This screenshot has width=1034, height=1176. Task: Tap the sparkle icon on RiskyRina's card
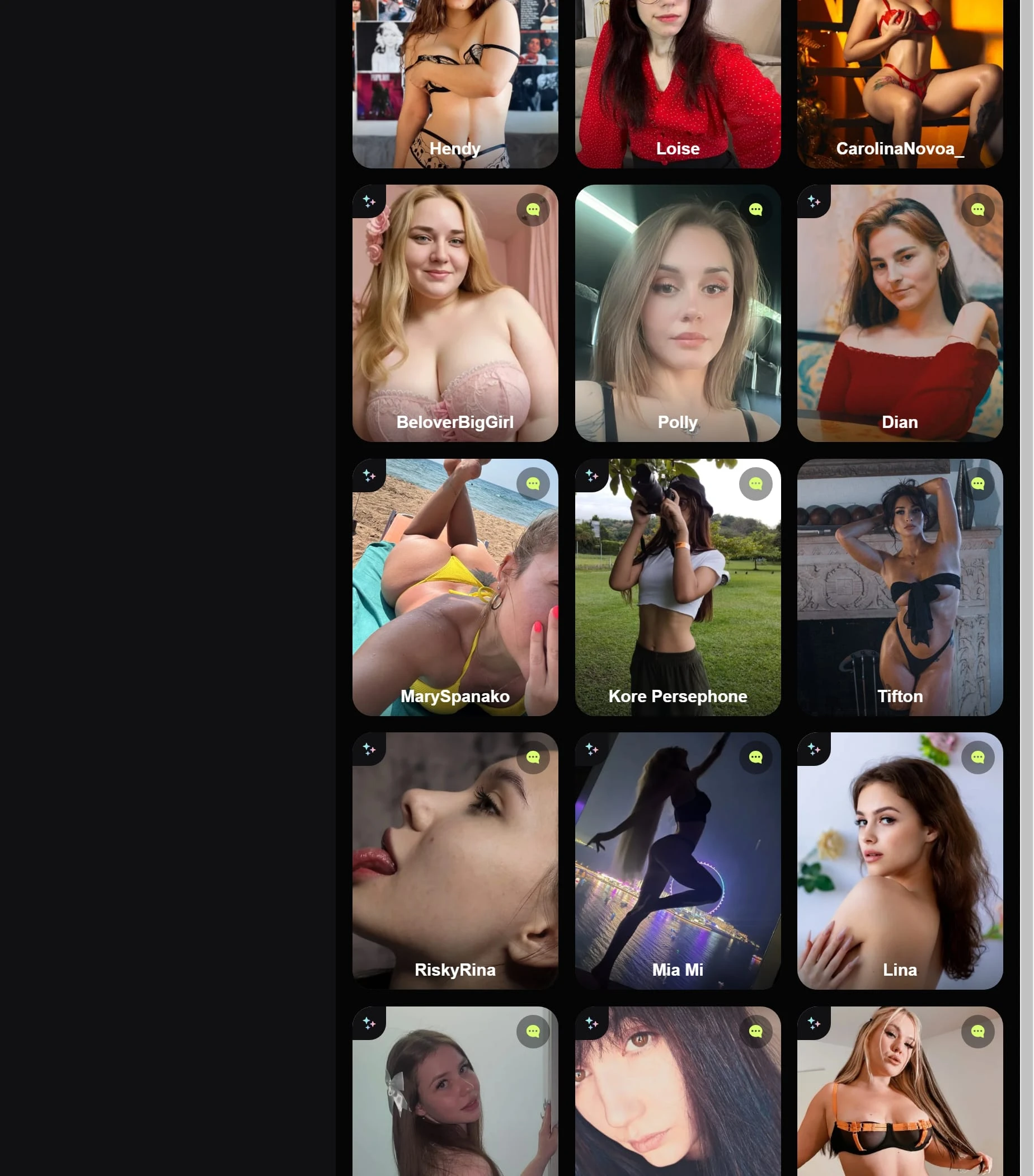(369, 749)
